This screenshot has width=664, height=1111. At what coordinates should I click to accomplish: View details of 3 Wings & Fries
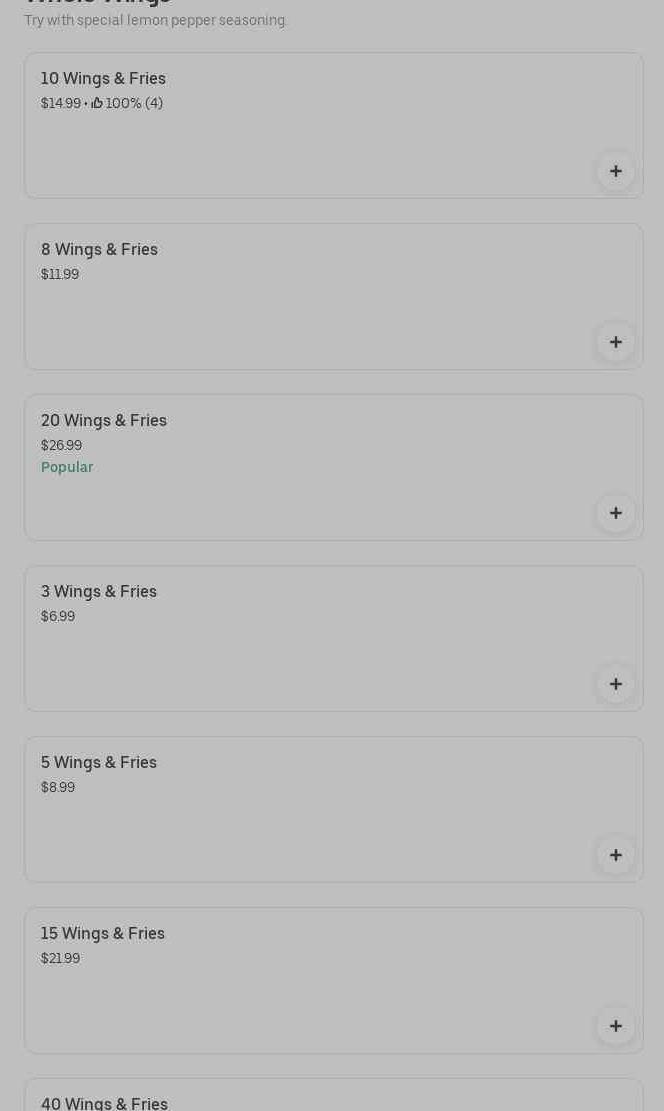point(334,638)
